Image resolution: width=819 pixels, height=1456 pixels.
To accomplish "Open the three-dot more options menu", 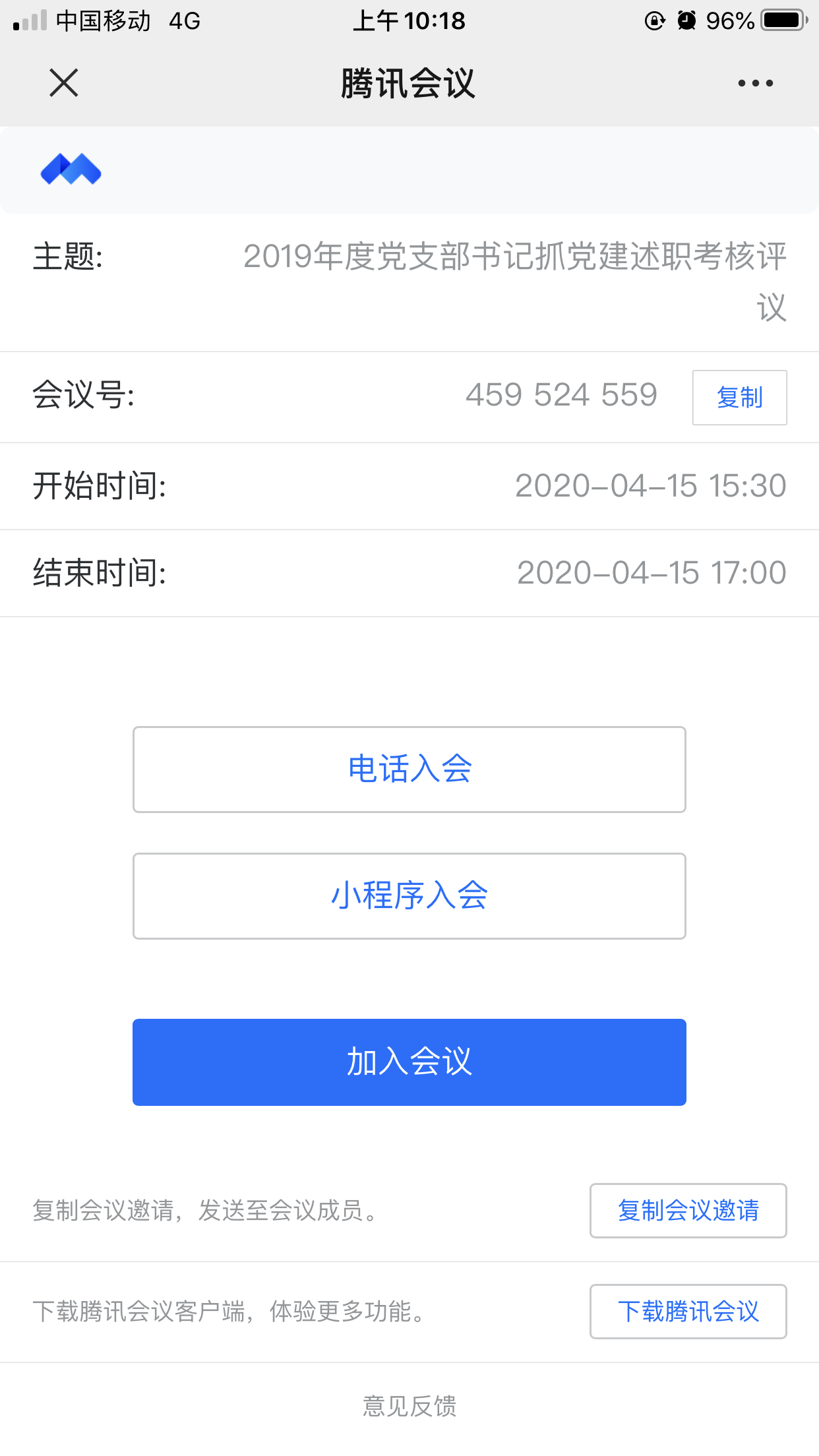I will click(756, 83).
